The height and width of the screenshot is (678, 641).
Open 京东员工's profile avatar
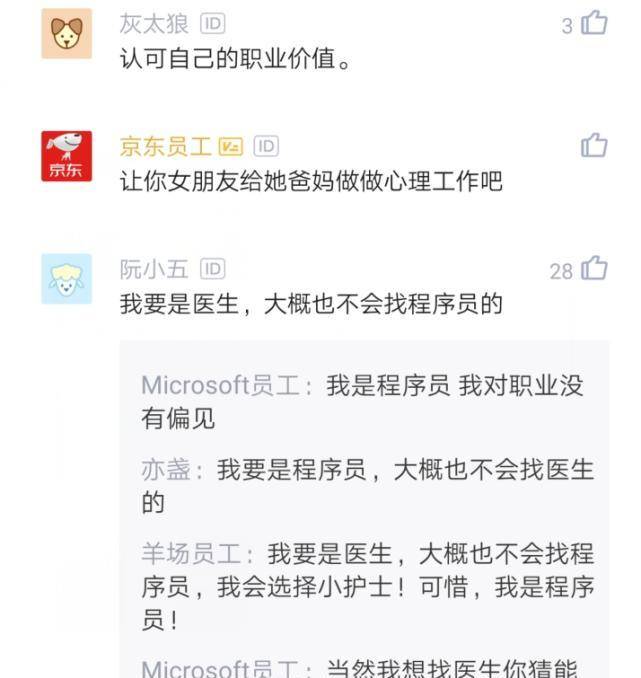pyautogui.click(x=66, y=157)
